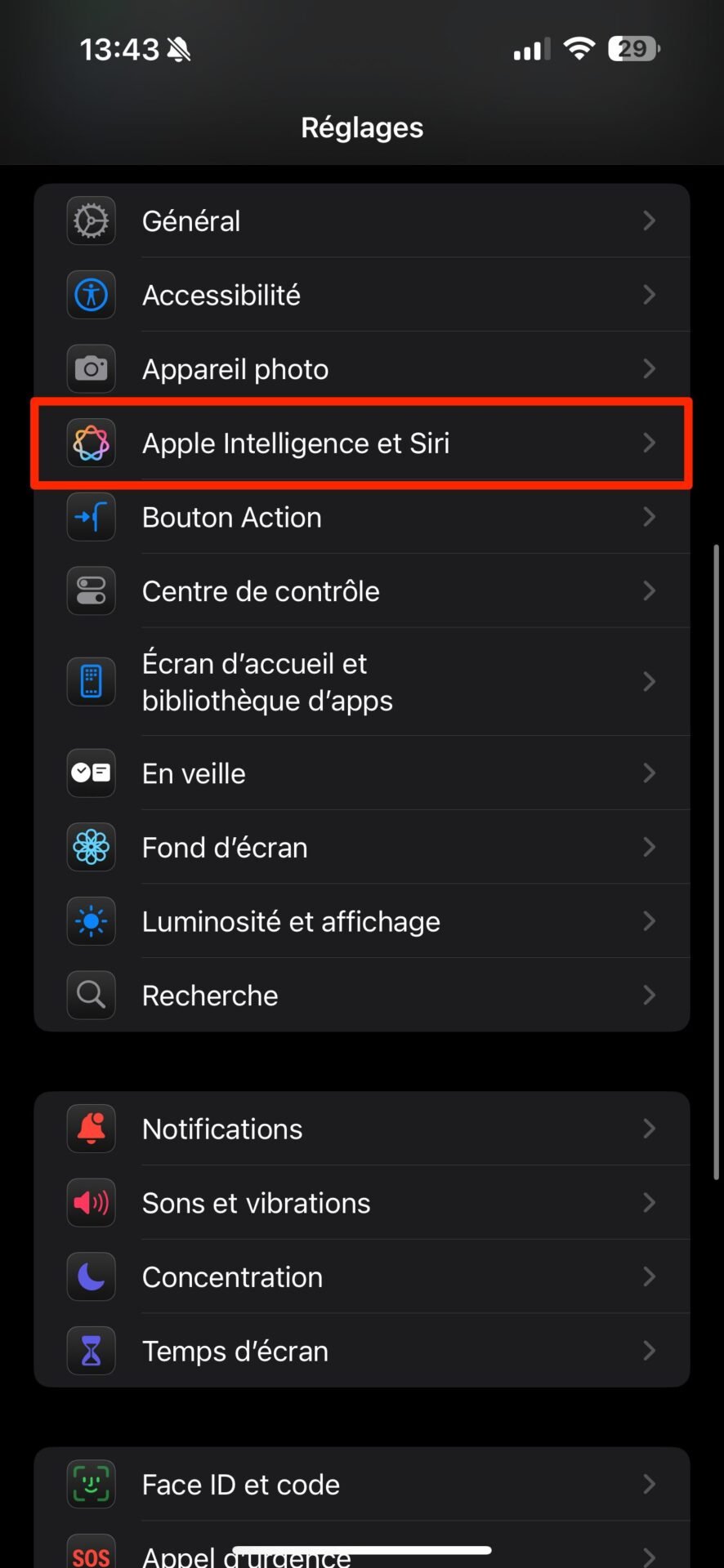Open Fond d'écran
The width and height of the screenshot is (724, 1568).
[362, 847]
